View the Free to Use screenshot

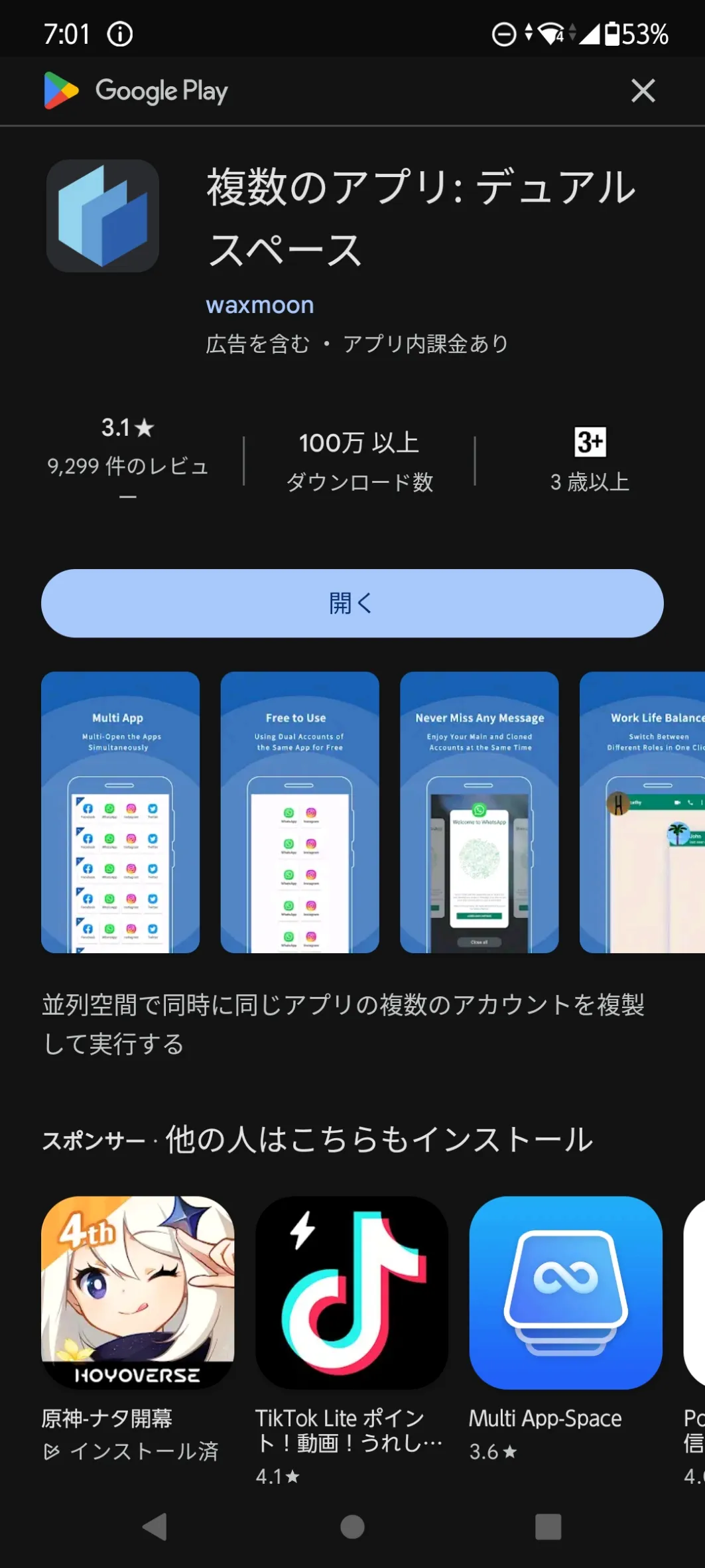300,813
